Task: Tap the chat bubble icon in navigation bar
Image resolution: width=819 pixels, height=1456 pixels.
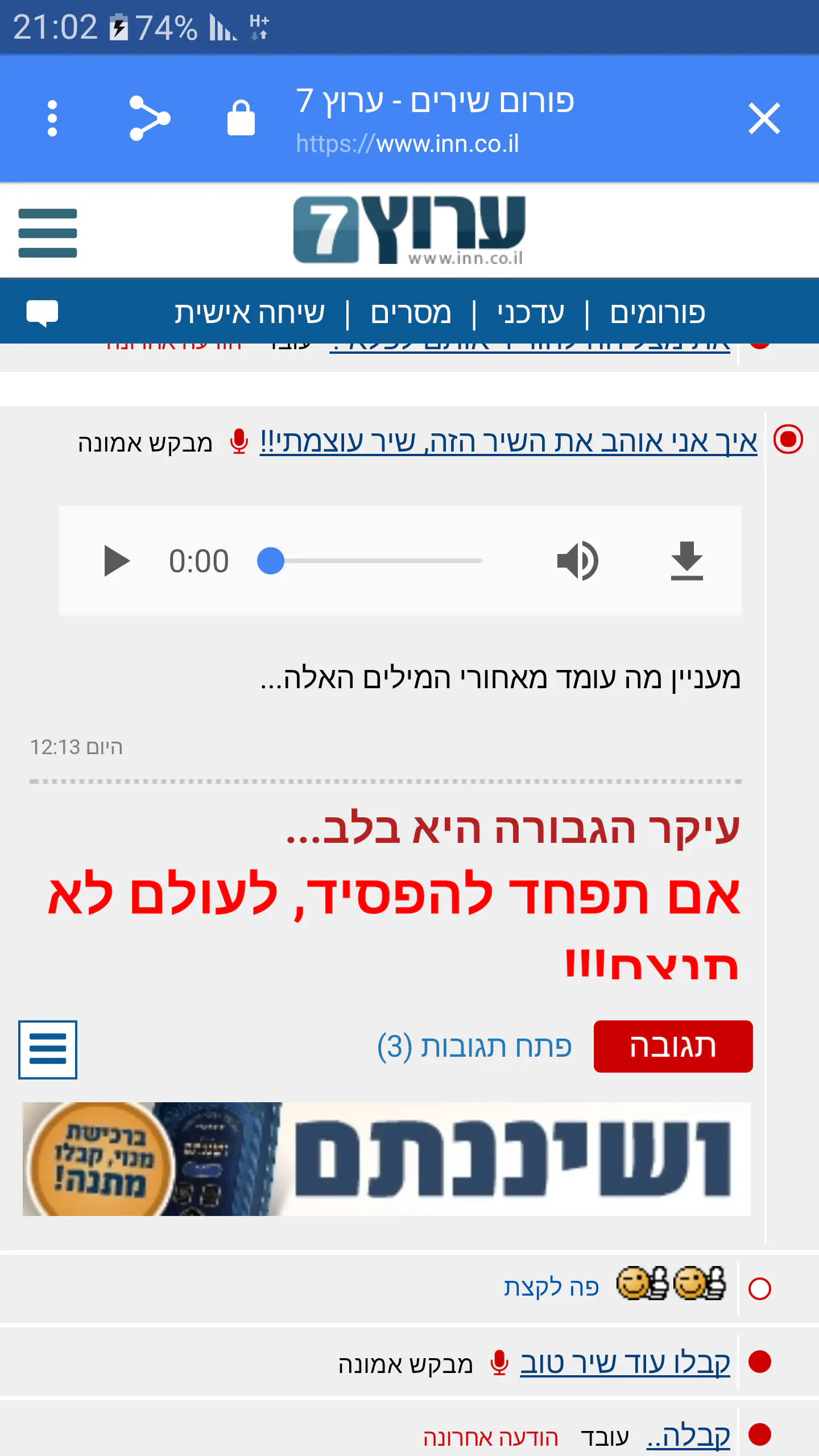Action: click(x=42, y=313)
